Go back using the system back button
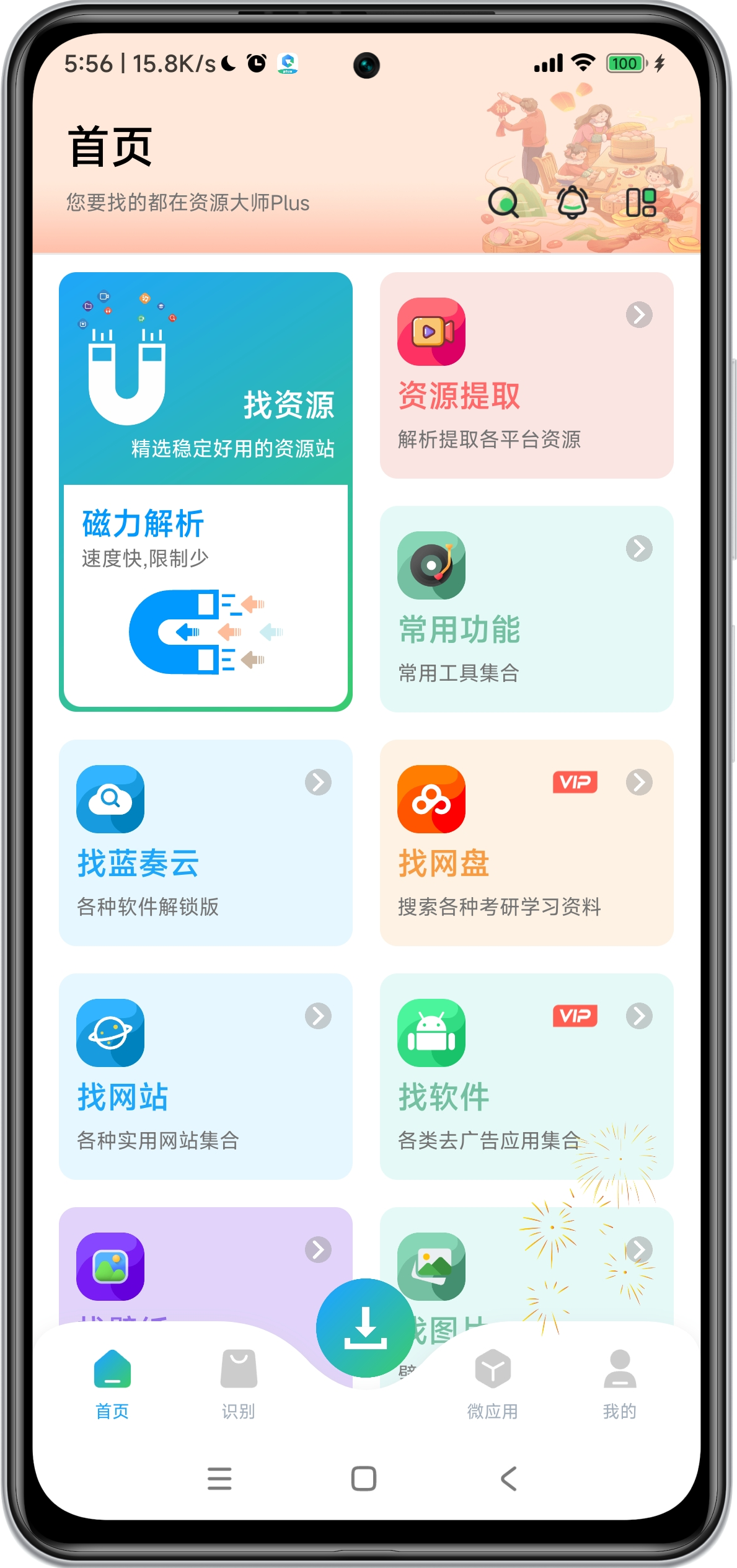This screenshot has height=1568, width=737. (x=508, y=1479)
